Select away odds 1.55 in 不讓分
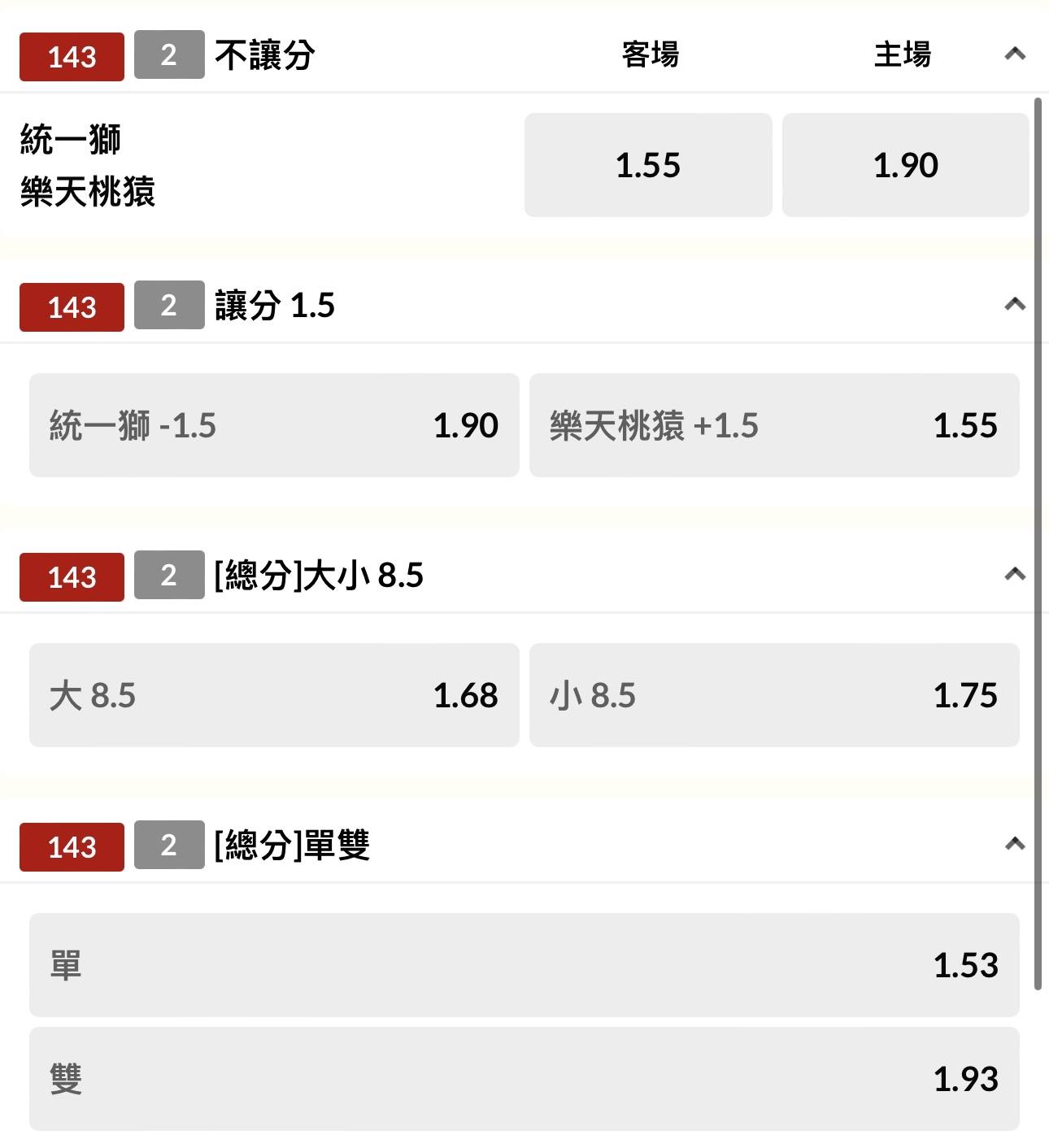The height and width of the screenshot is (1148, 1049). click(x=647, y=165)
